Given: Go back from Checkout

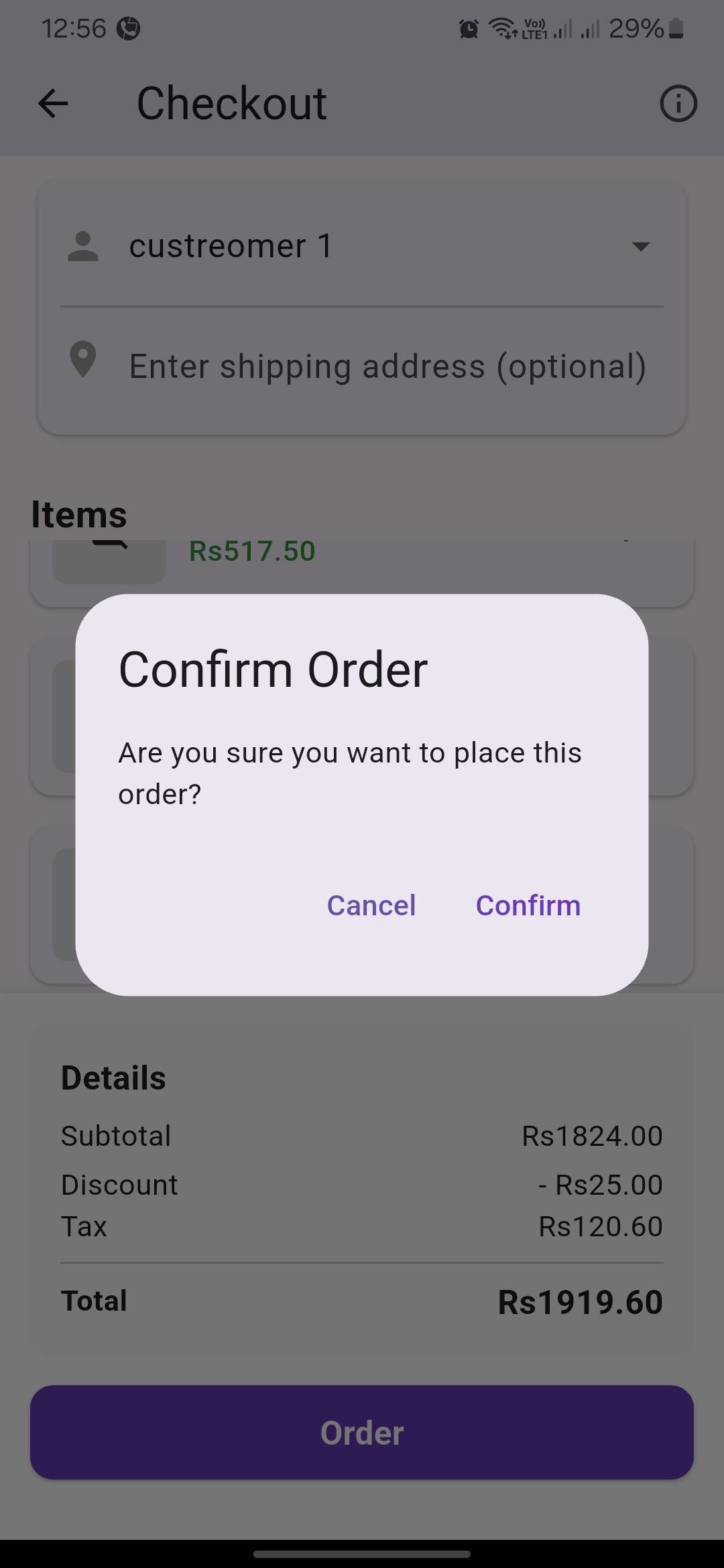Looking at the screenshot, I should click(x=53, y=104).
